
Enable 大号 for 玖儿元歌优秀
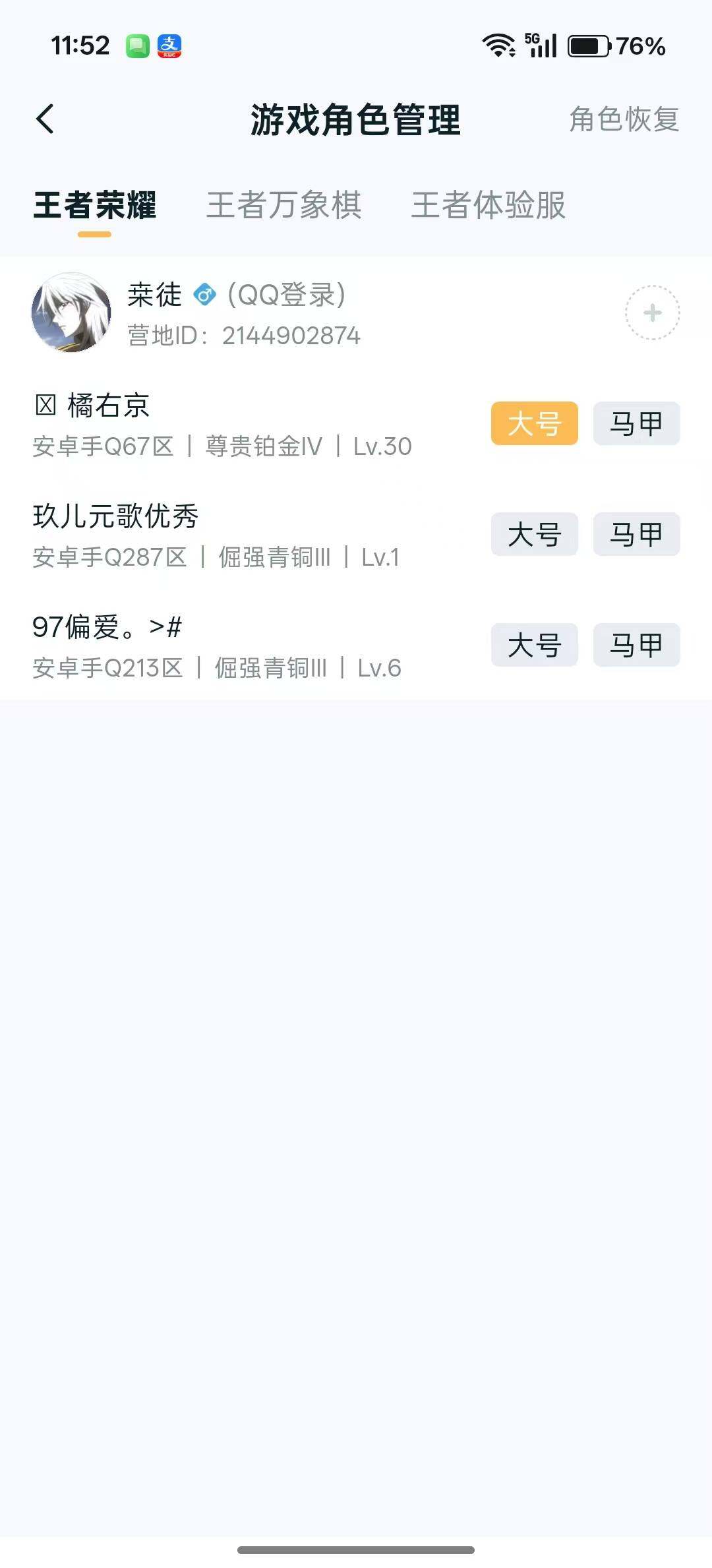point(534,534)
